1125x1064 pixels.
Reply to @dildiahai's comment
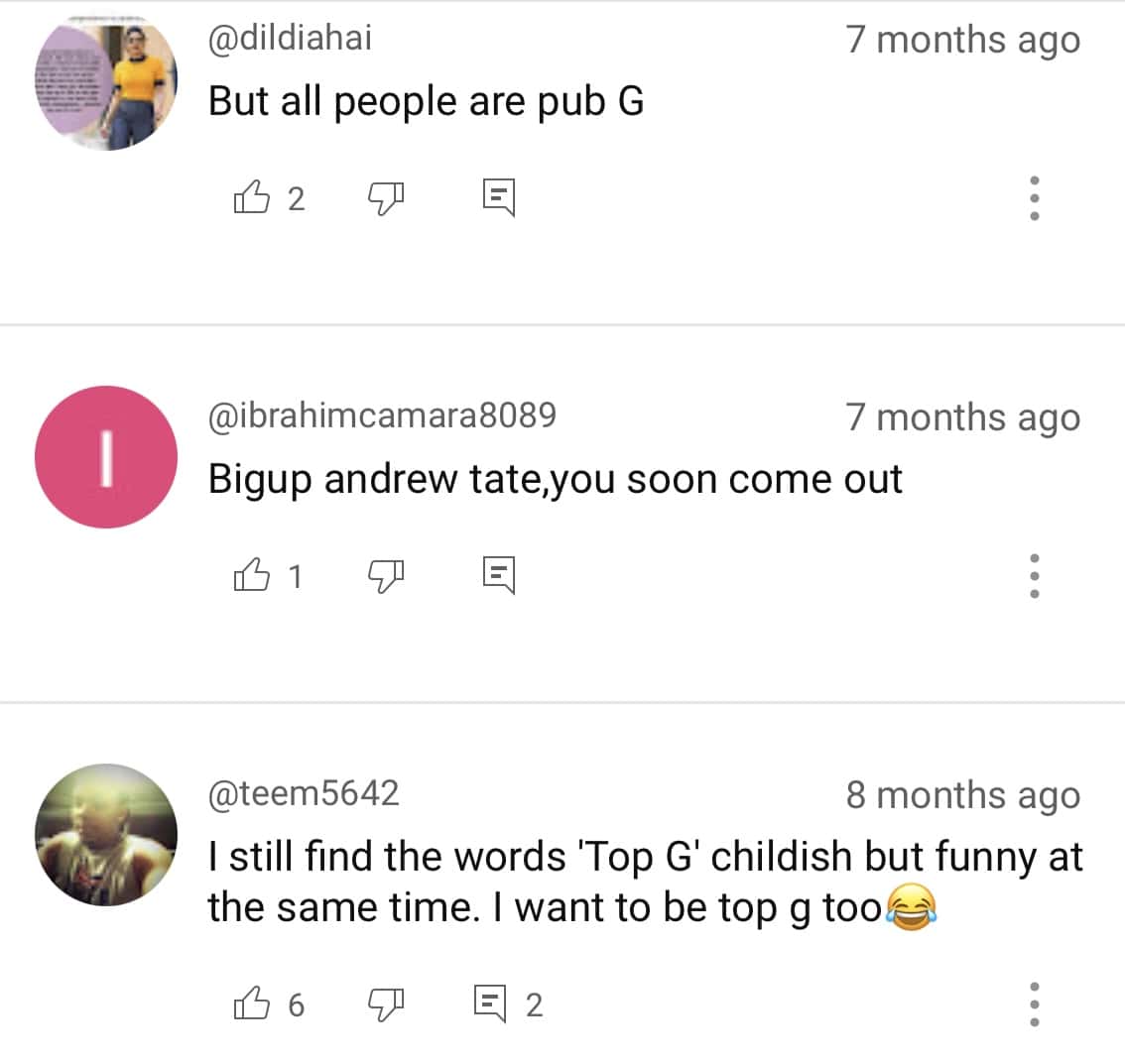[x=498, y=198]
